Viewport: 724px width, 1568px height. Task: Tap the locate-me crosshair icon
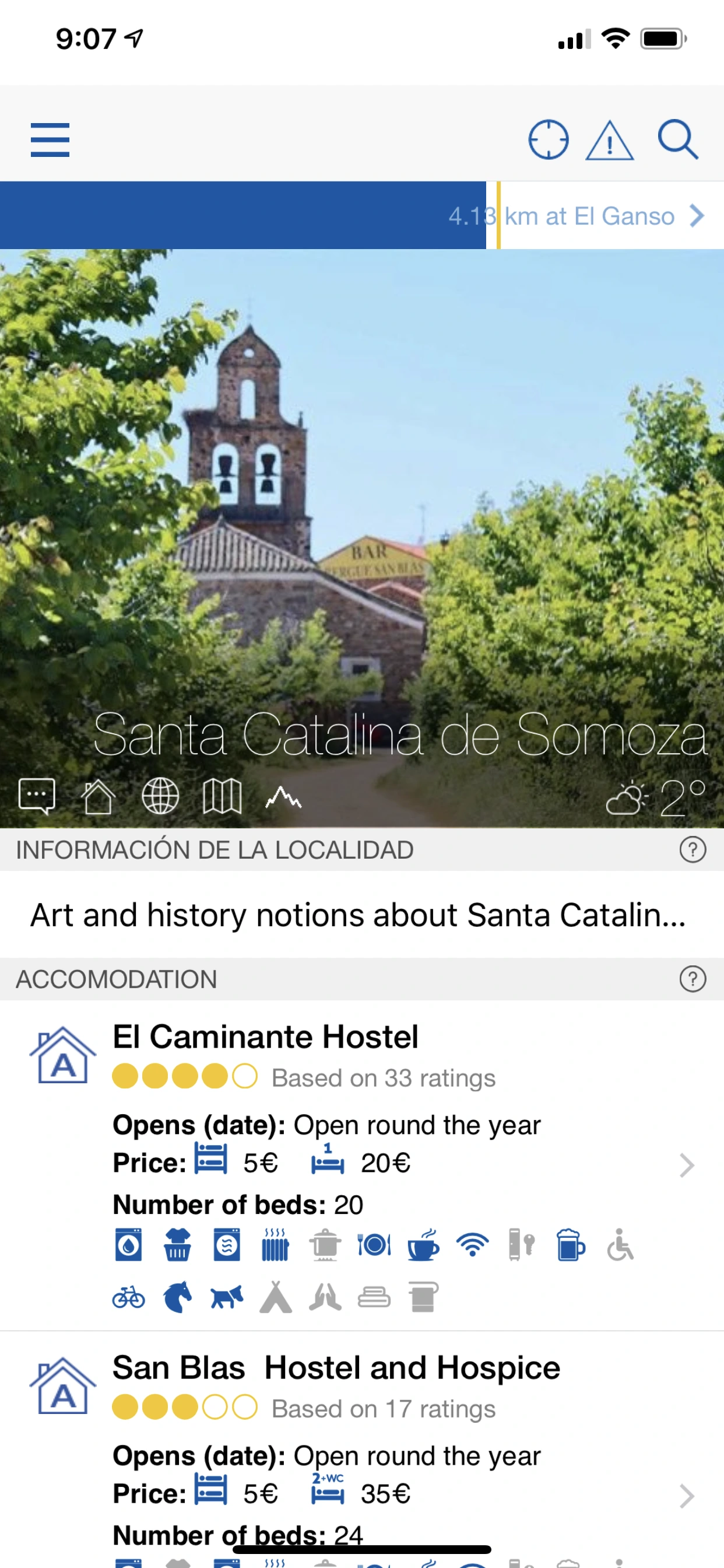click(548, 139)
